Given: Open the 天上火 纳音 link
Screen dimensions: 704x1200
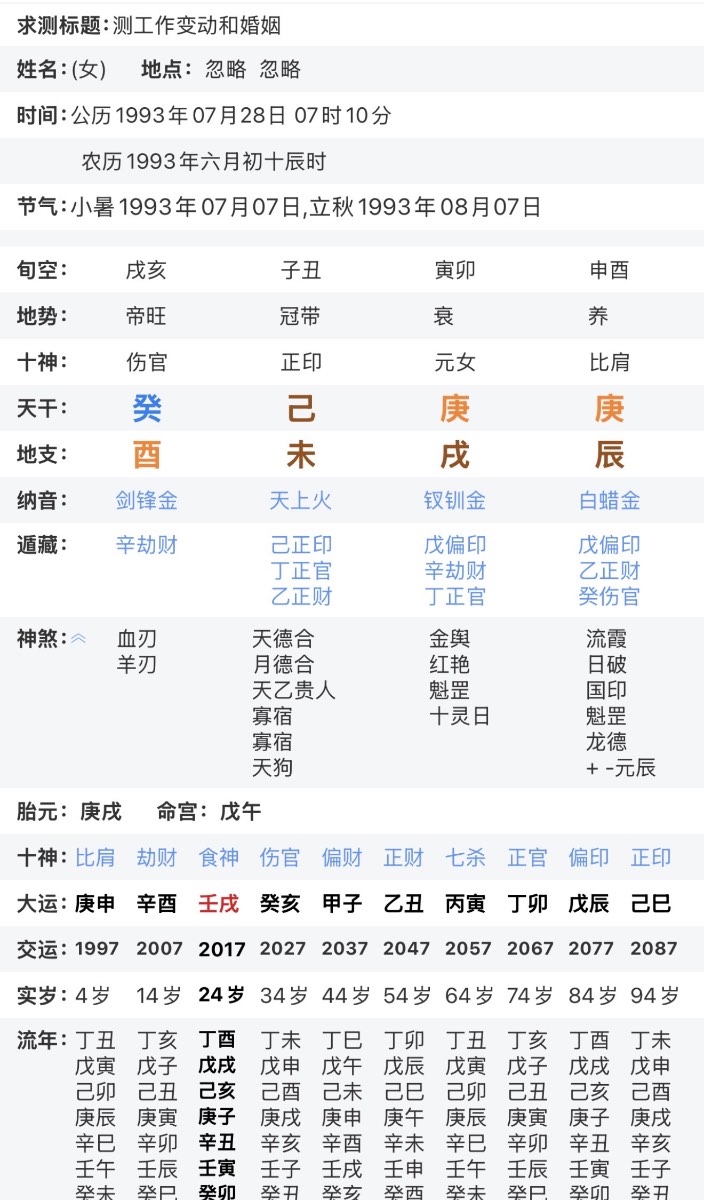Looking at the screenshot, I should 301,500.
